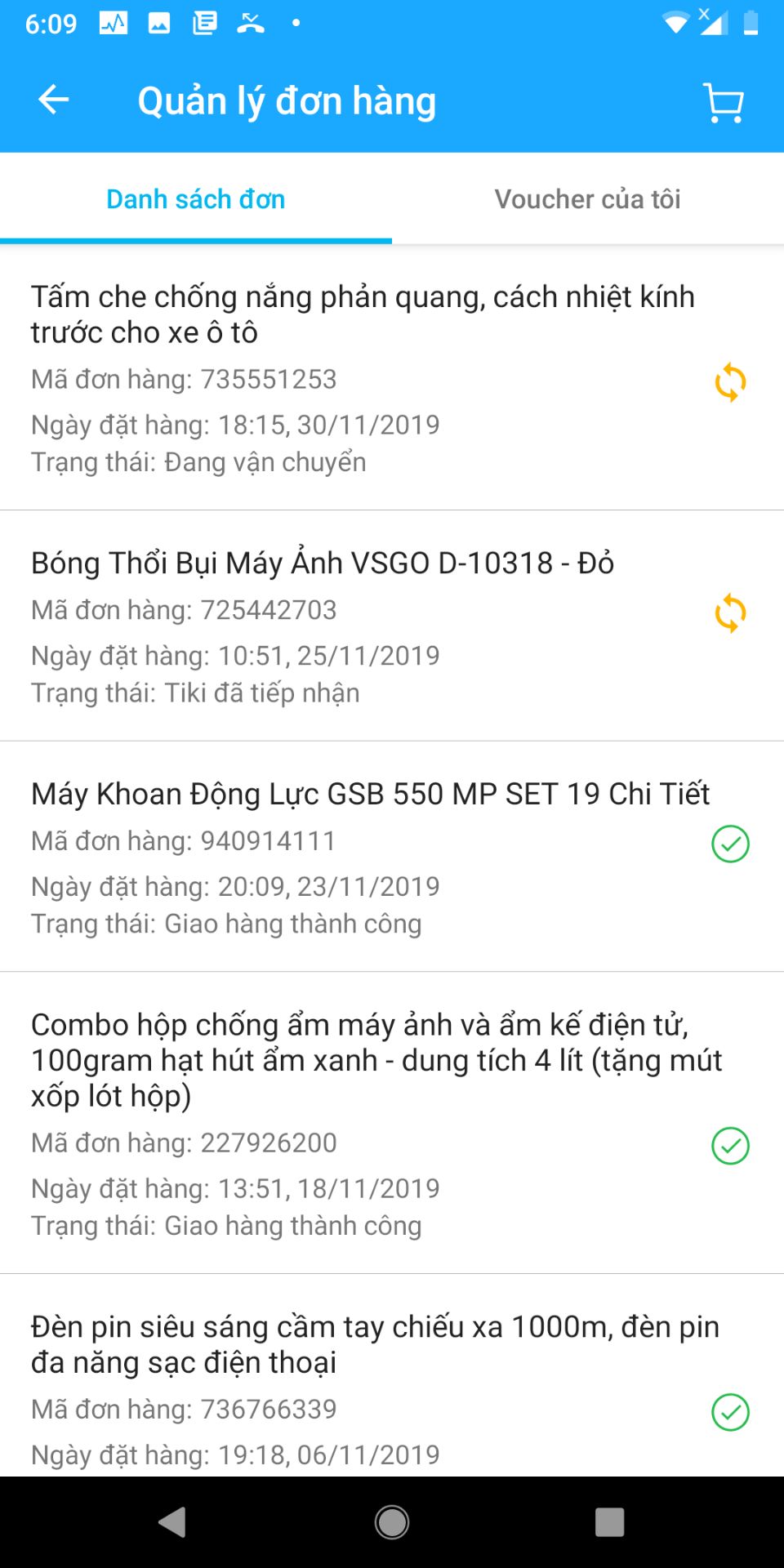784x1568 pixels.
Task: Tap the green checkmark on order 736766339
Action: pos(731,1411)
